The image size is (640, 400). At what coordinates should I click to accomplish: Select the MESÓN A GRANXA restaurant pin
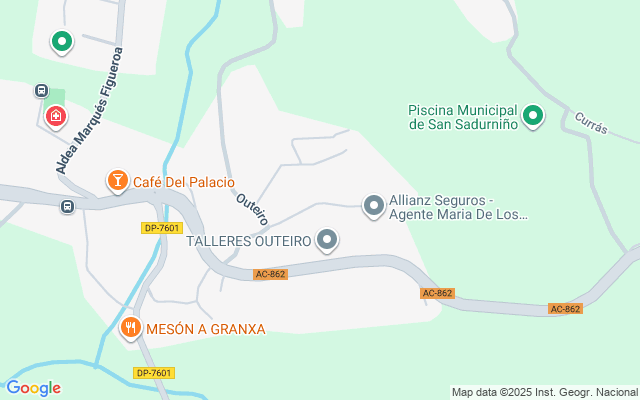click(x=131, y=328)
